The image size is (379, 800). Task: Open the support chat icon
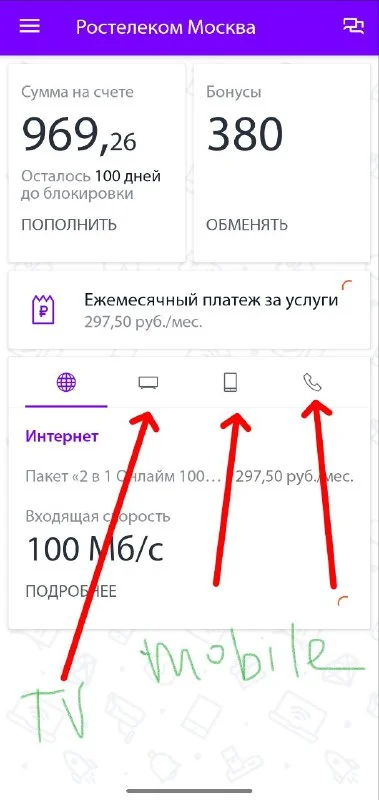coord(354,27)
